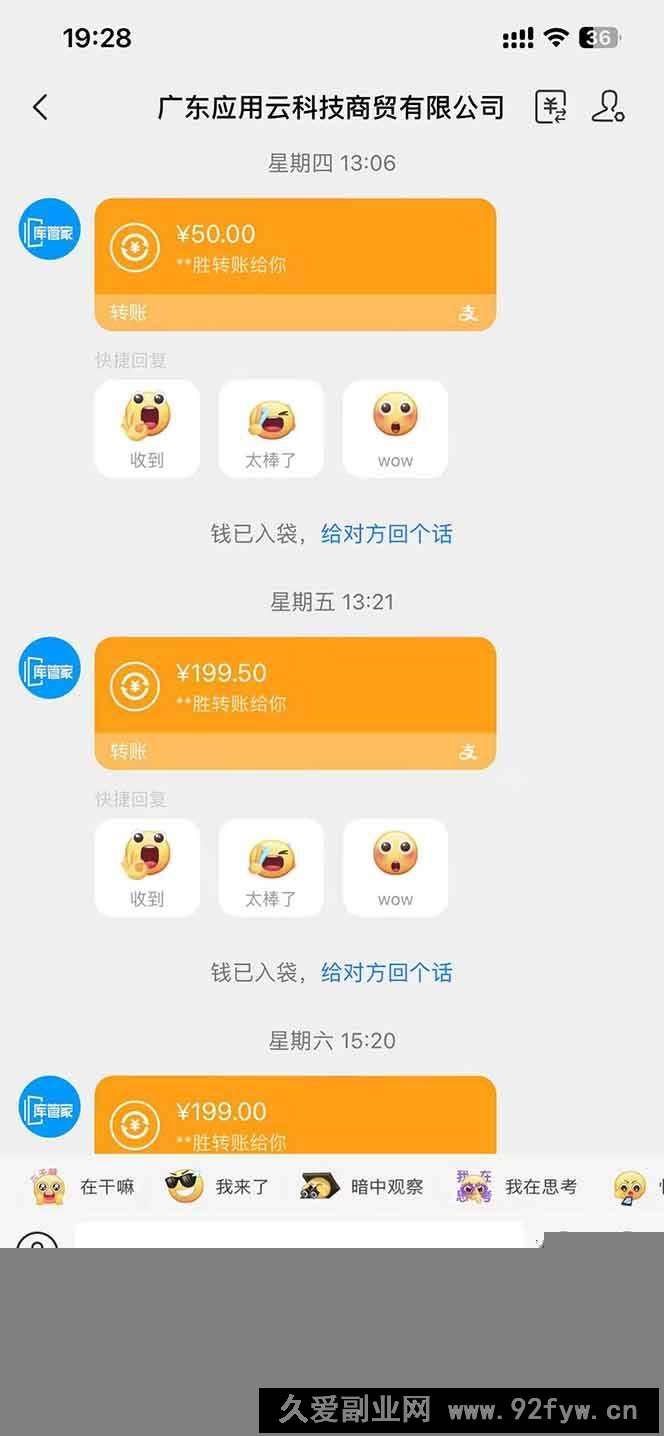This screenshot has height=1436, width=664.
Task: Focus the message input field
Action: (298, 1235)
